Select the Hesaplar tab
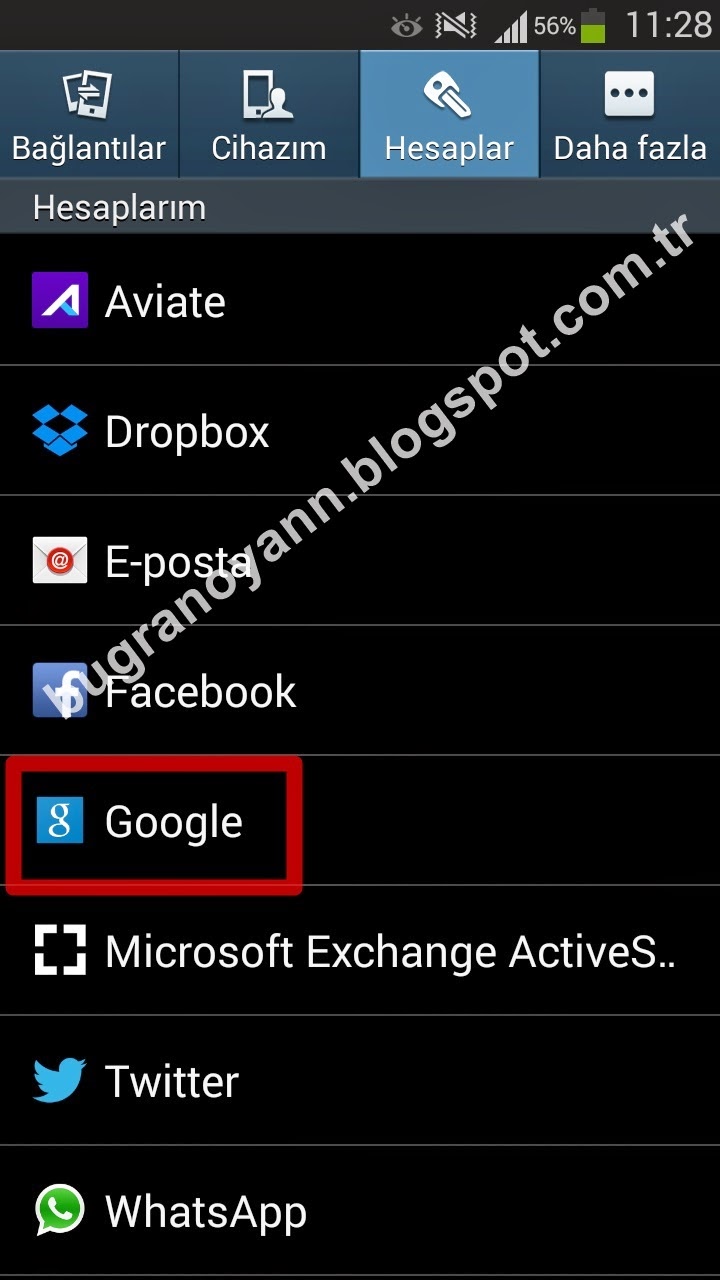Image resolution: width=720 pixels, height=1280 pixels. pos(449,115)
